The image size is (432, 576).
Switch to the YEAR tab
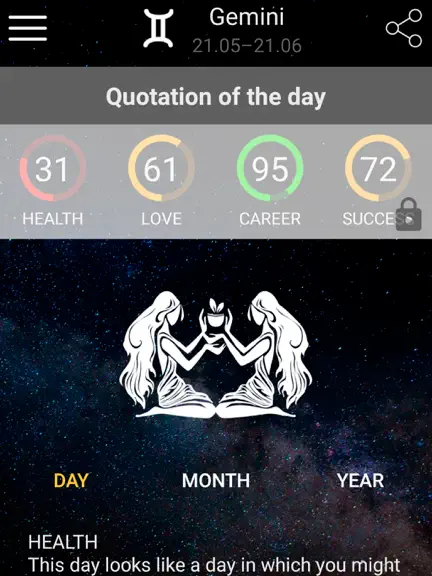coord(360,480)
